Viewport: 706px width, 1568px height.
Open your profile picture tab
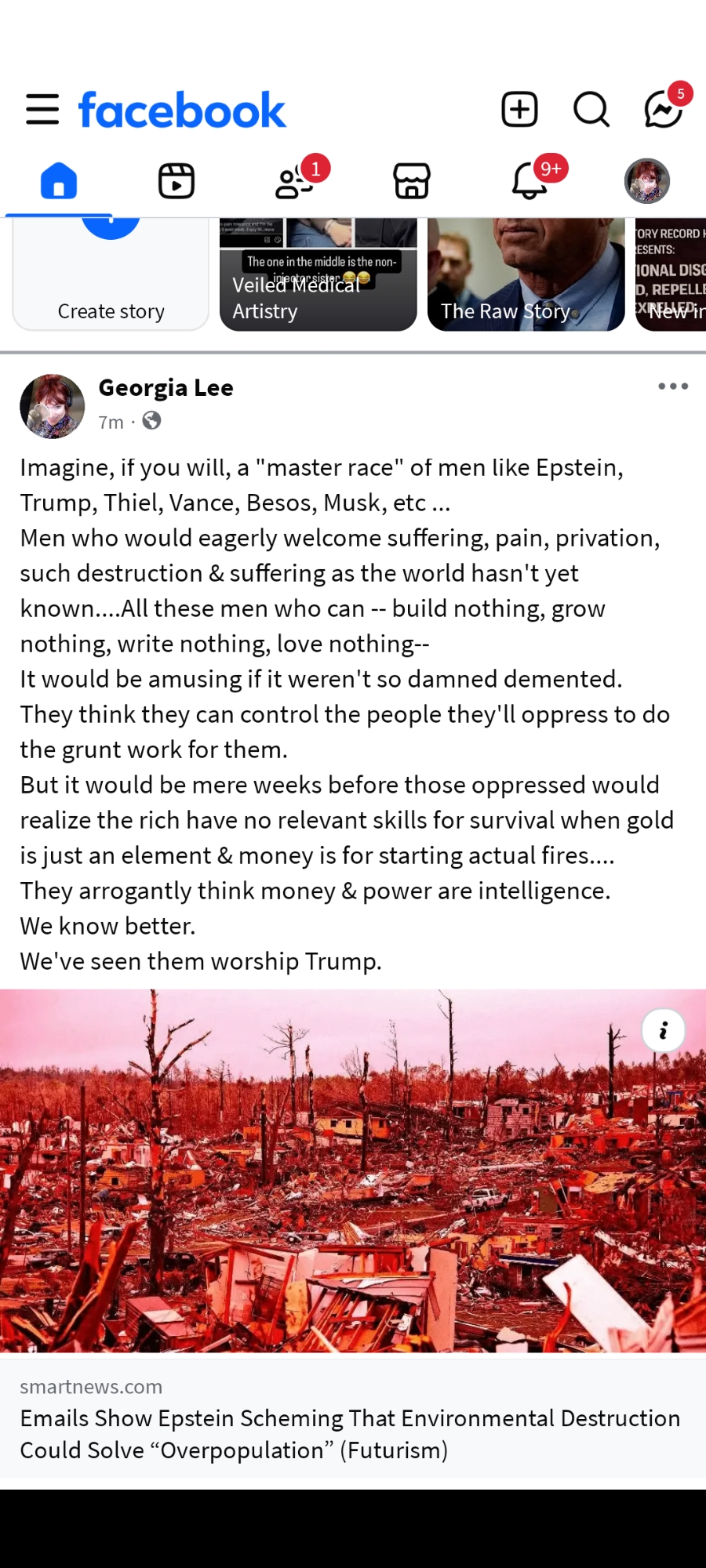click(x=647, y=181)
